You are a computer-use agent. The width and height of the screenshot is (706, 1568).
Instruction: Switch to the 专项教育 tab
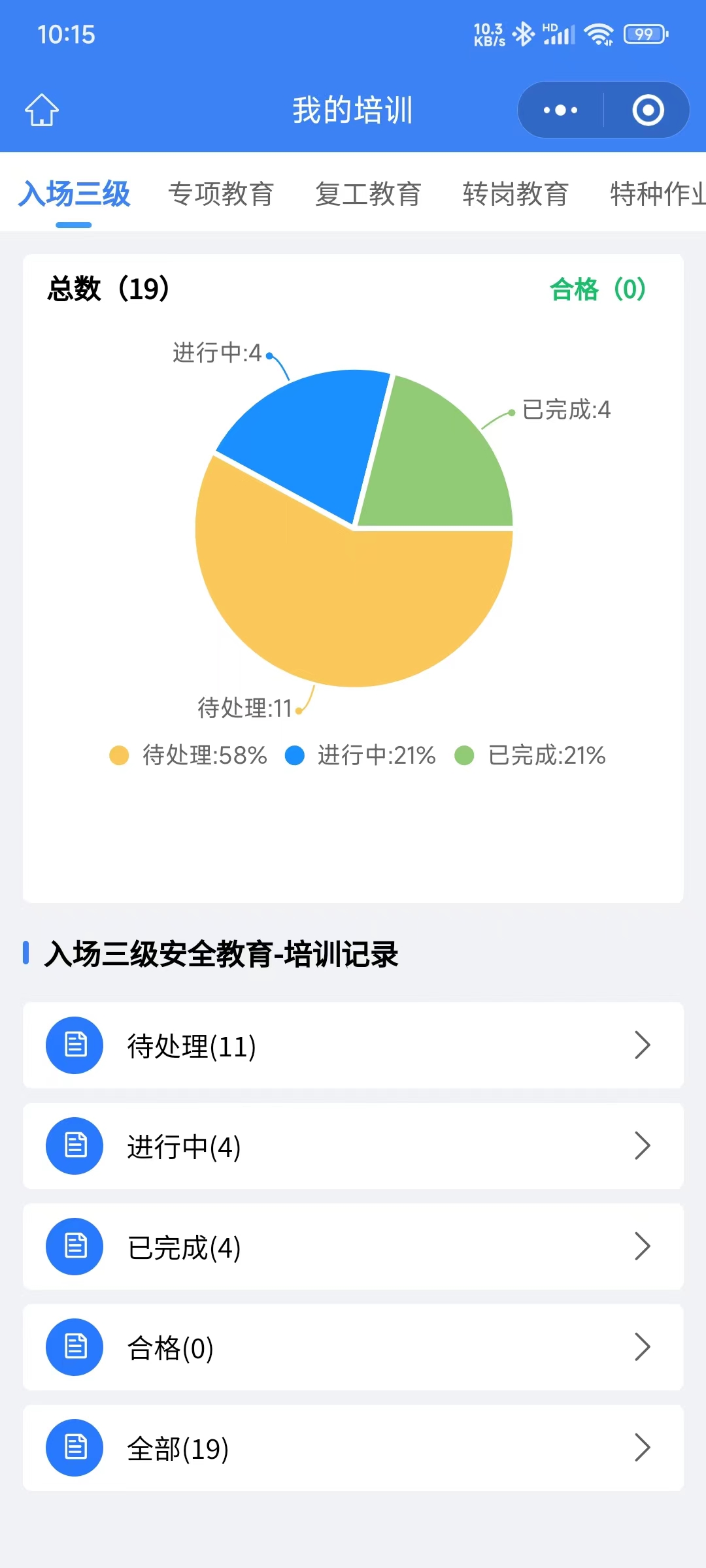(x=221, y=194)
